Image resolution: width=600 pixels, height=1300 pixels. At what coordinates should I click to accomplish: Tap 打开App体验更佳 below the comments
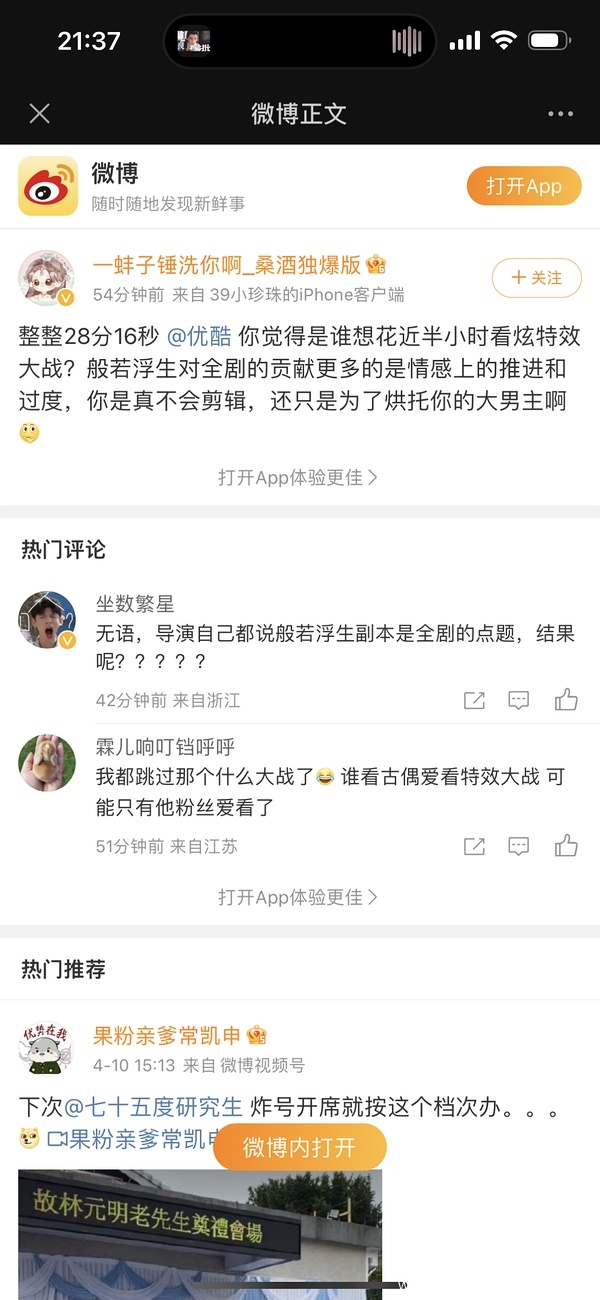tap(298, 897)
